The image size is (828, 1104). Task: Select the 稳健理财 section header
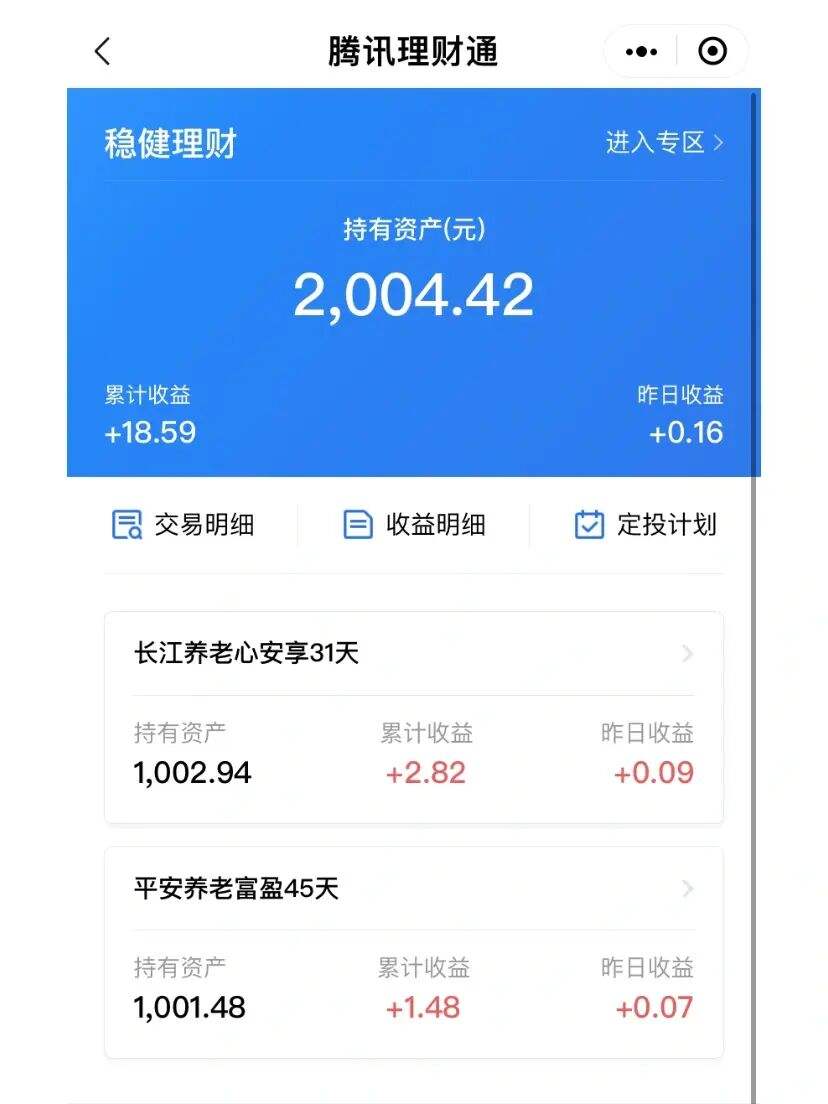coord(167,144)
